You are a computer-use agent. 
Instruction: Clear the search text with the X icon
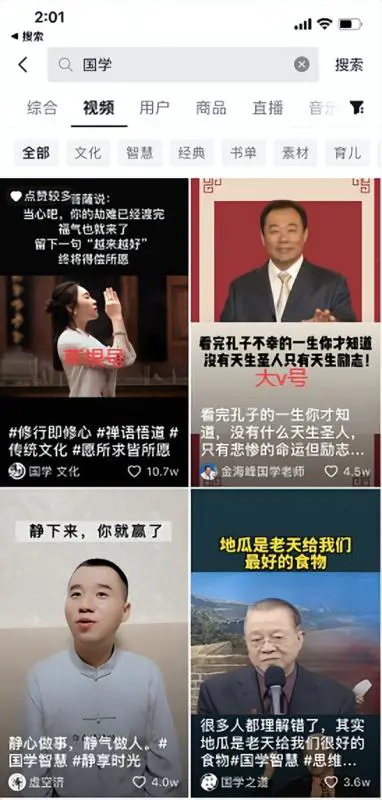point(301,64)
